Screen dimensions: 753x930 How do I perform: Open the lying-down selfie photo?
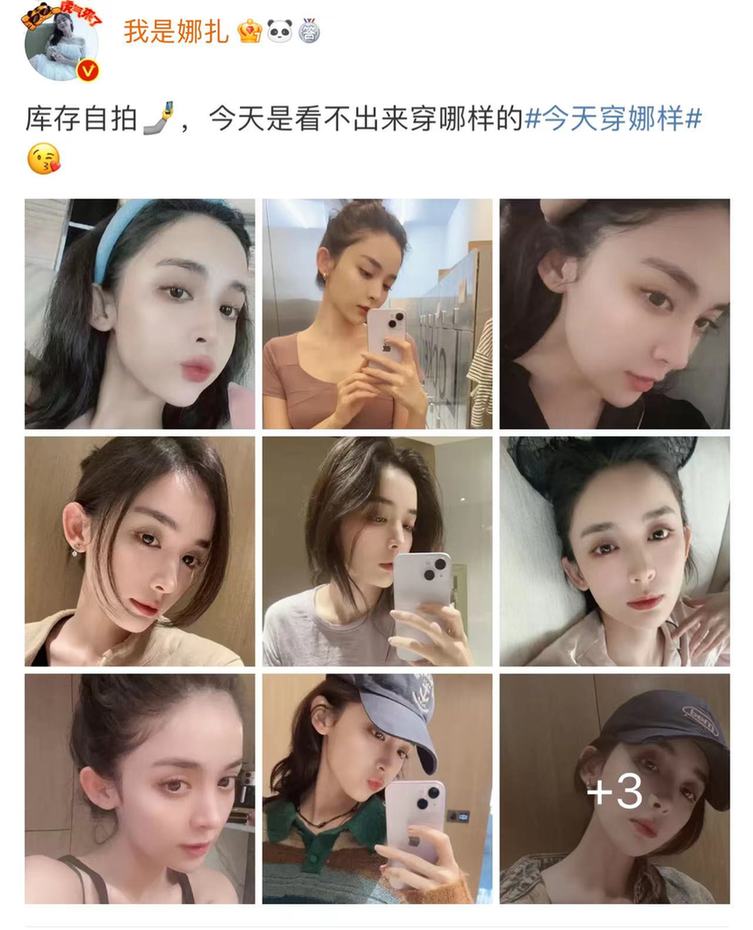[x=617, y=551]
